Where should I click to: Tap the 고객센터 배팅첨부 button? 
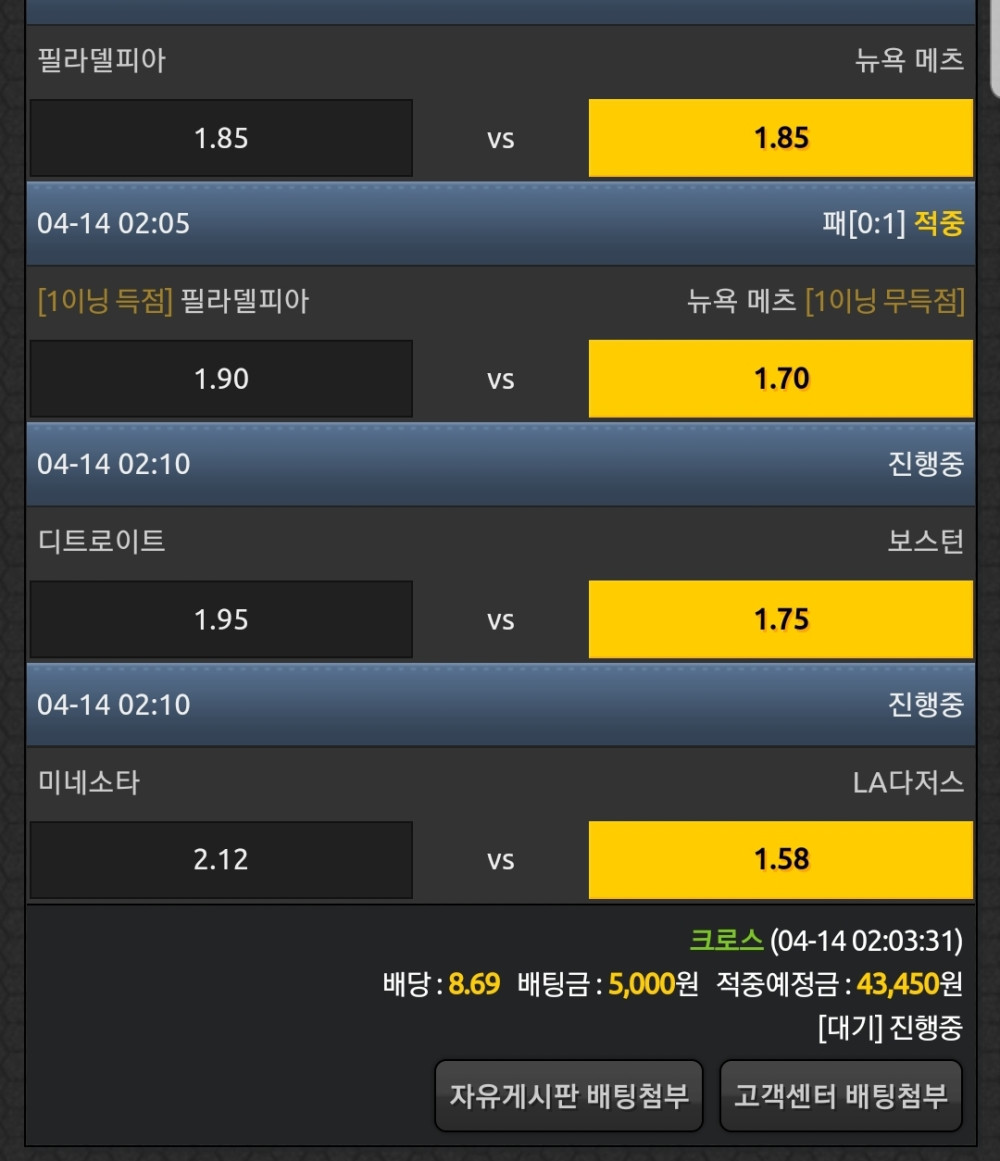840,1096
